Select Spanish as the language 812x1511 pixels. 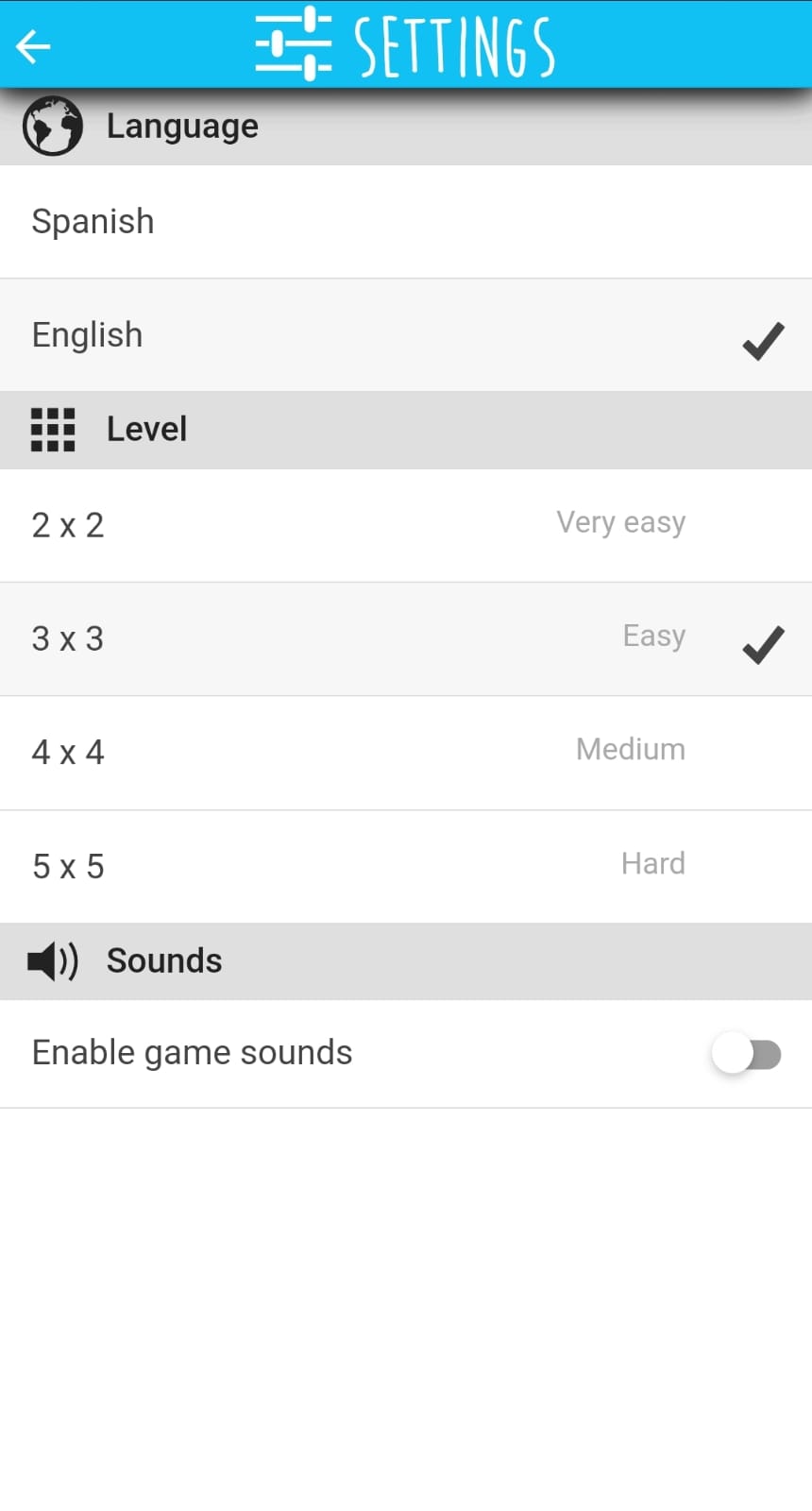point(406,222)
